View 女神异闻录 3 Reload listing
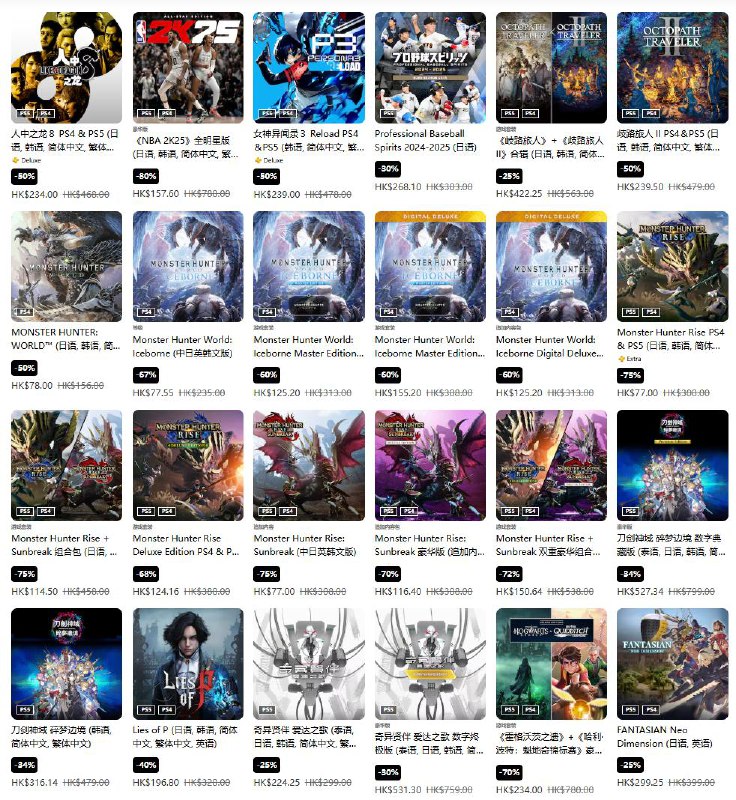The image size is (736, 800). tap(308, 67)
